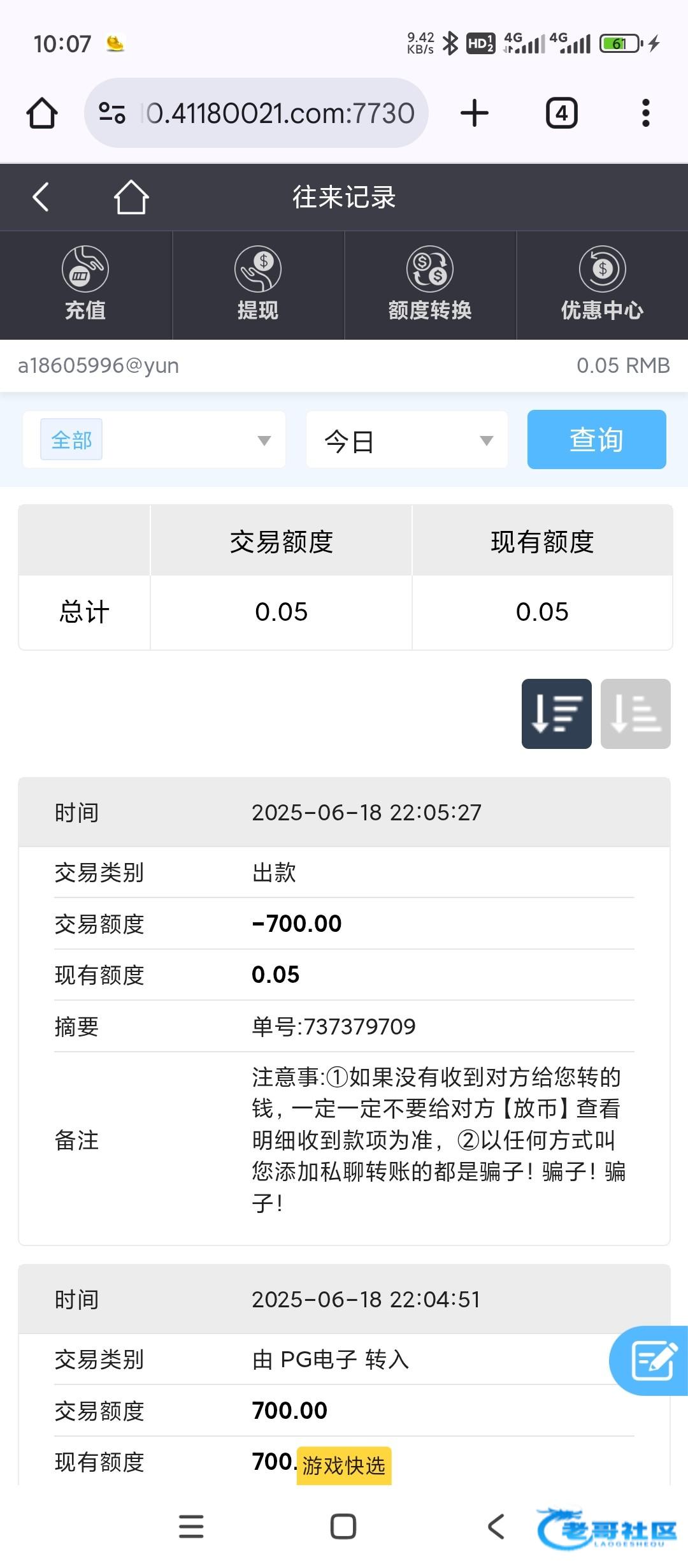Image resolution: width=688 pixels, height=1568 pixels.
Task: Open 充值 recharge section
Action: (85, 284)
